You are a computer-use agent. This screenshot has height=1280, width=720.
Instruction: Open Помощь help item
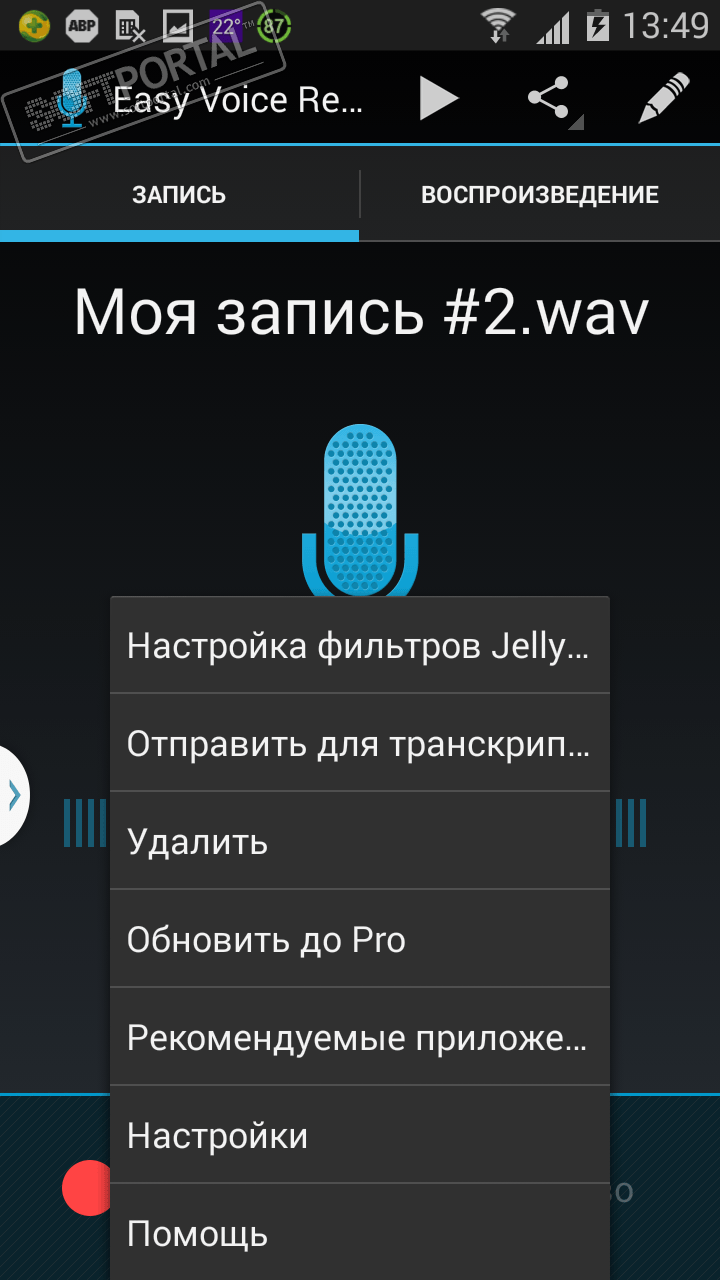point(359,1234)
